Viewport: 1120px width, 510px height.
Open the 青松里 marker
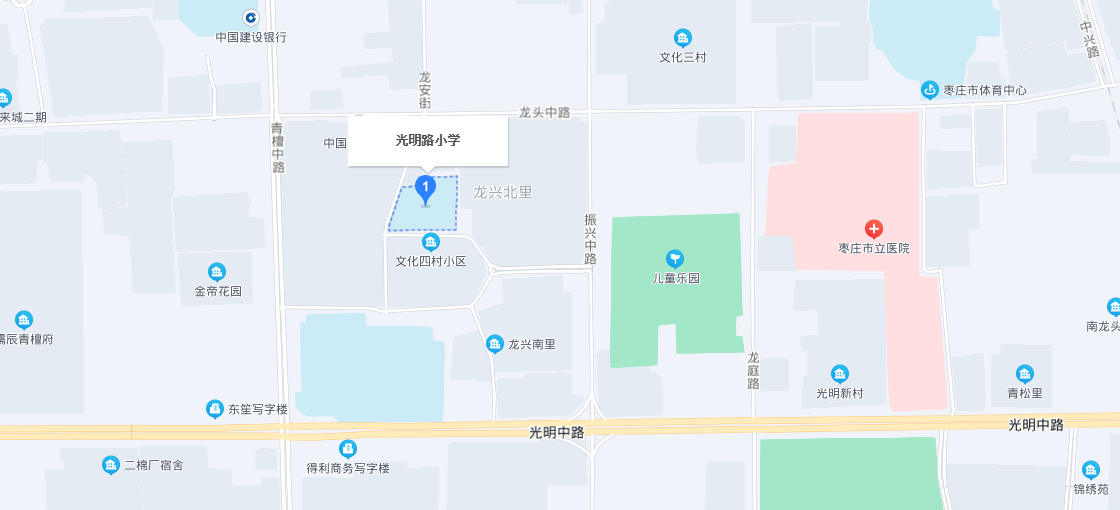pyautogui.click(x=1024, y=374)
